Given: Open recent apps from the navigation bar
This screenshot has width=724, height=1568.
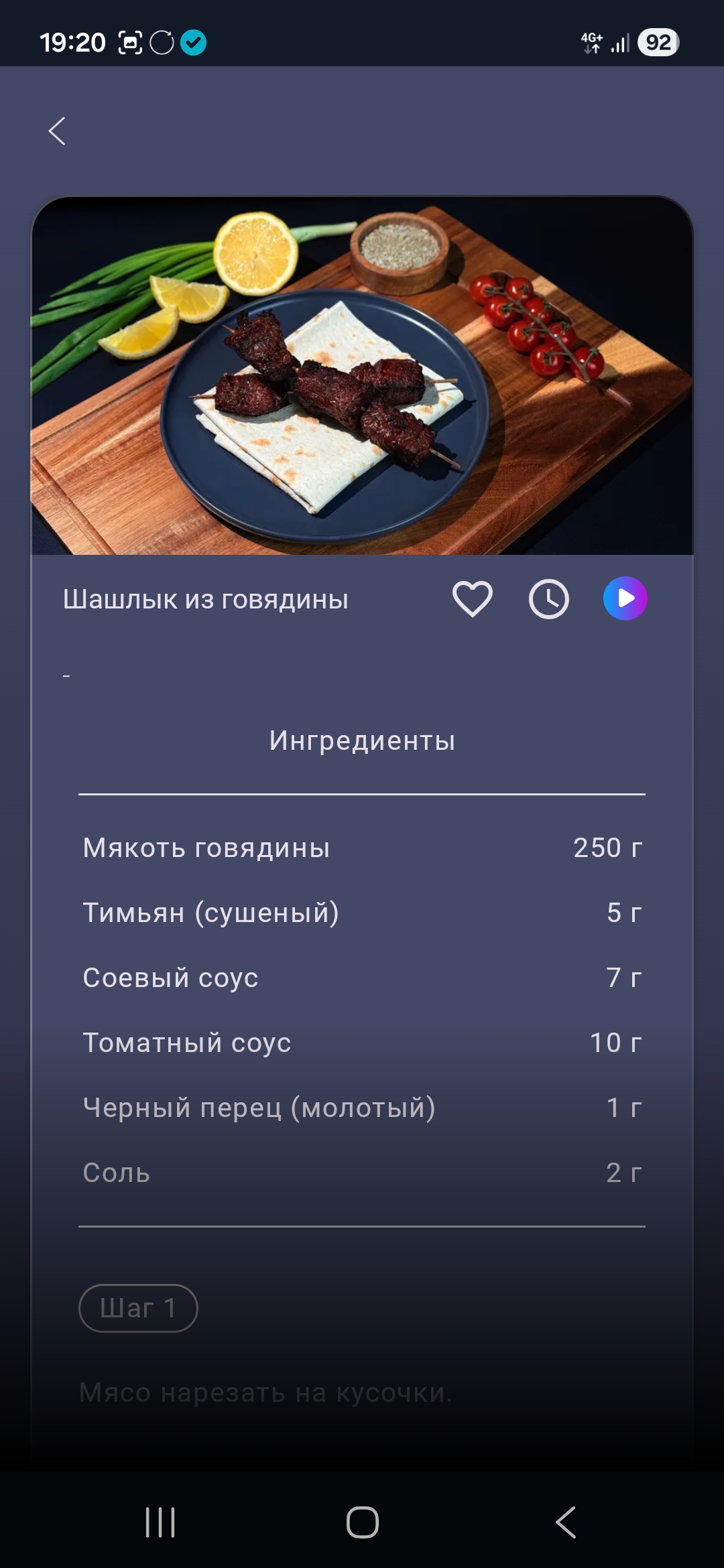Looking at the screenshot, I should (x=160, y=1522).
